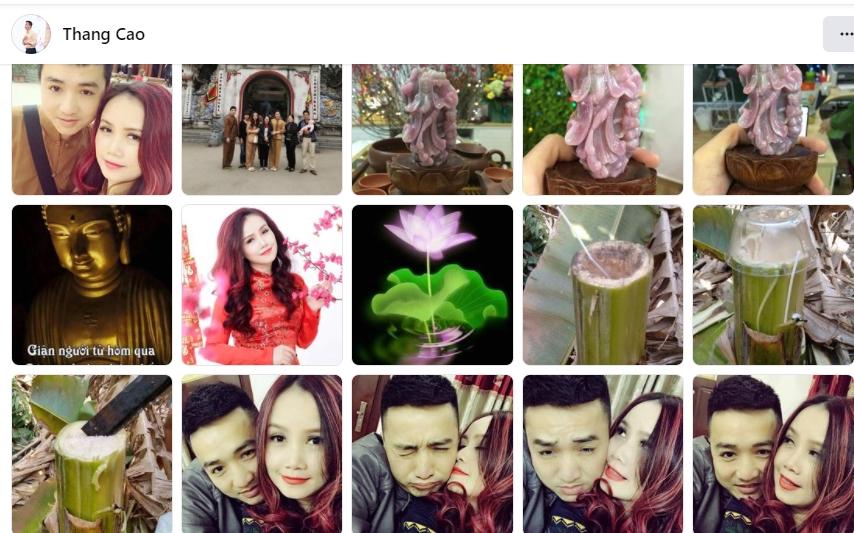Open the golden Buddha statue photo

pos(92,285)
